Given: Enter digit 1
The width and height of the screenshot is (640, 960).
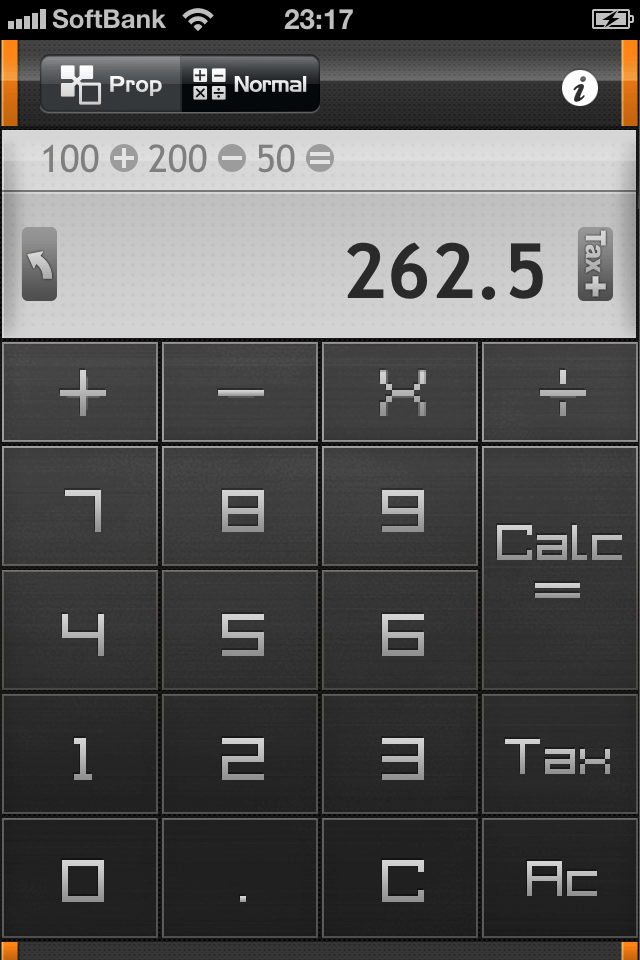Looking at the screenshot, I should [81, 755].
